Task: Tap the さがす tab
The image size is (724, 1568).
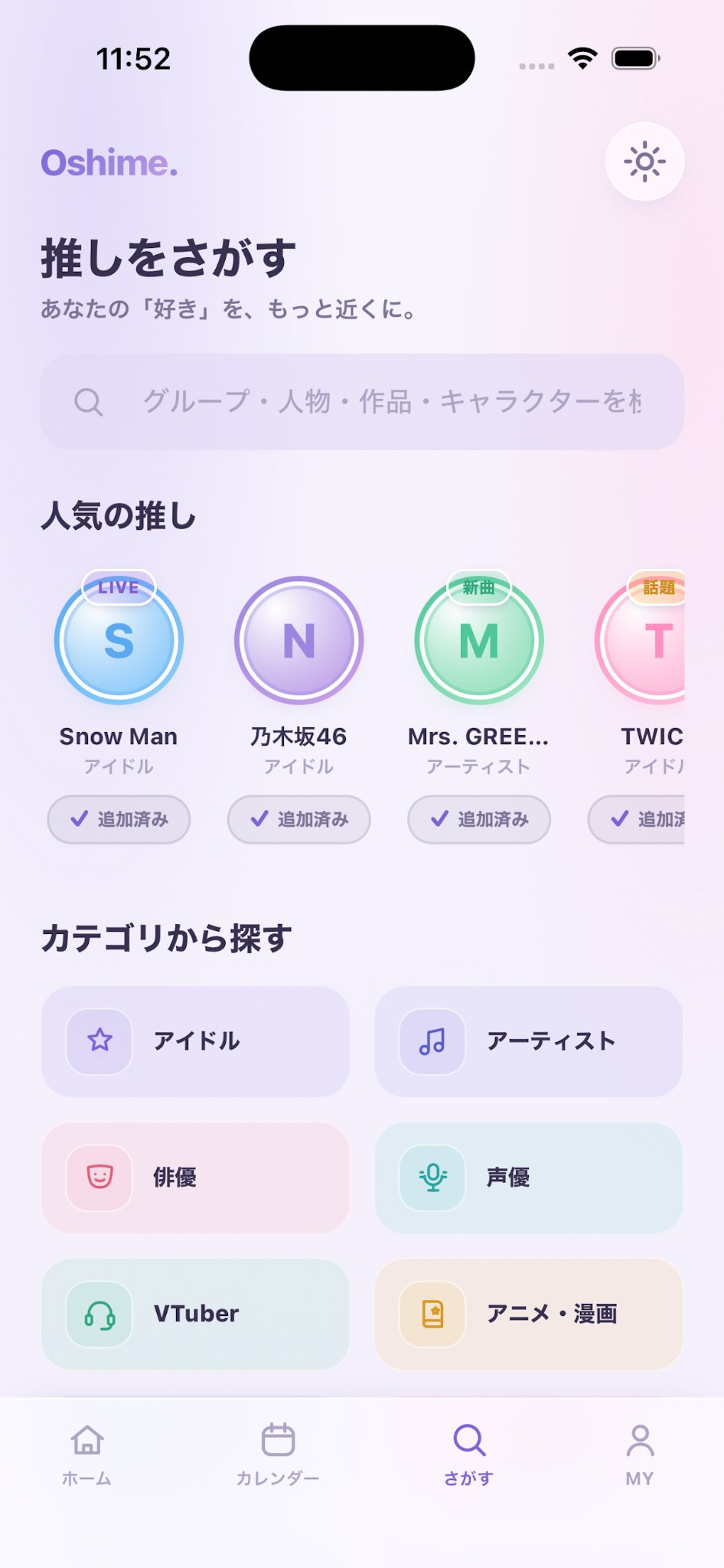Action: click(x=468, y=1455)
